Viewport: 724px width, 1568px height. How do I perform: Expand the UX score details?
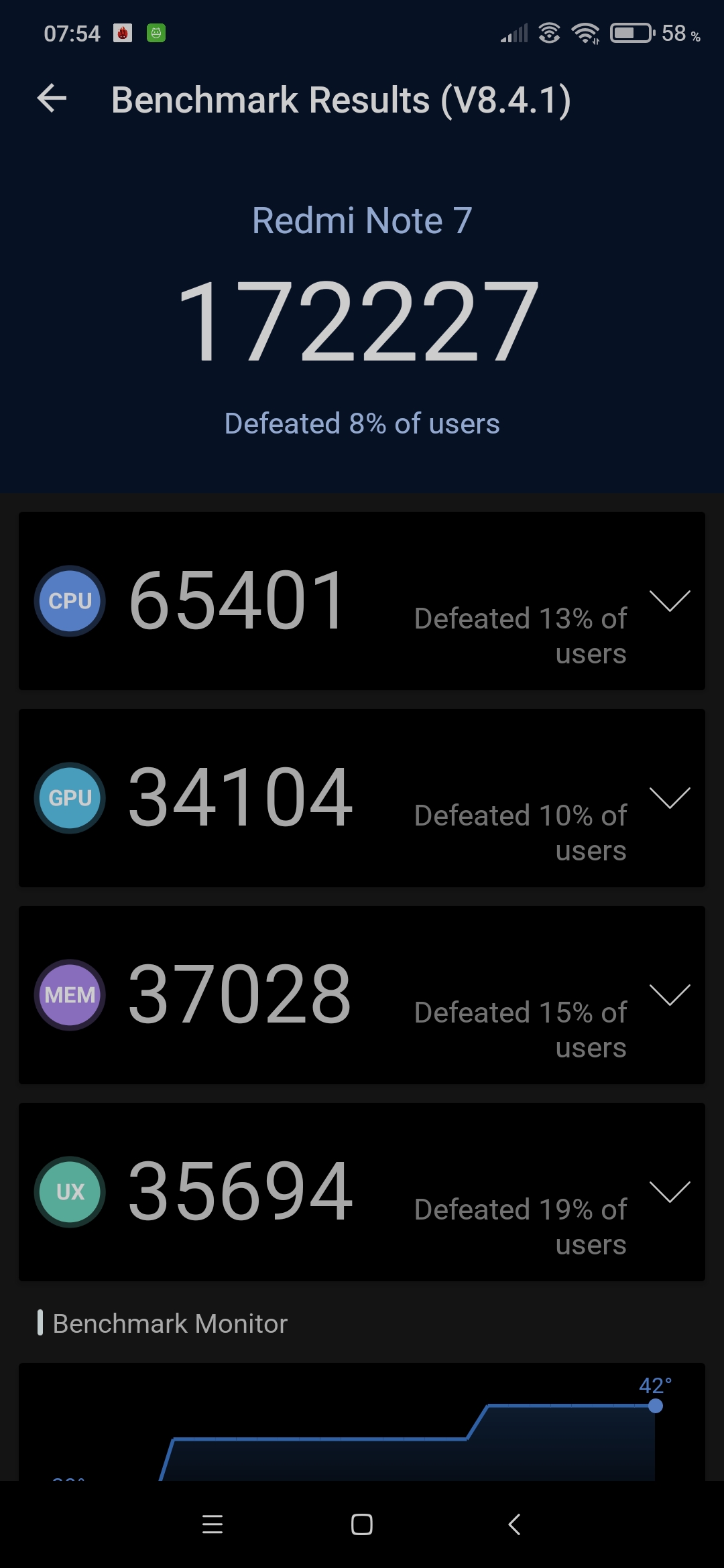pyautogui.click(x=670, y=1192)
